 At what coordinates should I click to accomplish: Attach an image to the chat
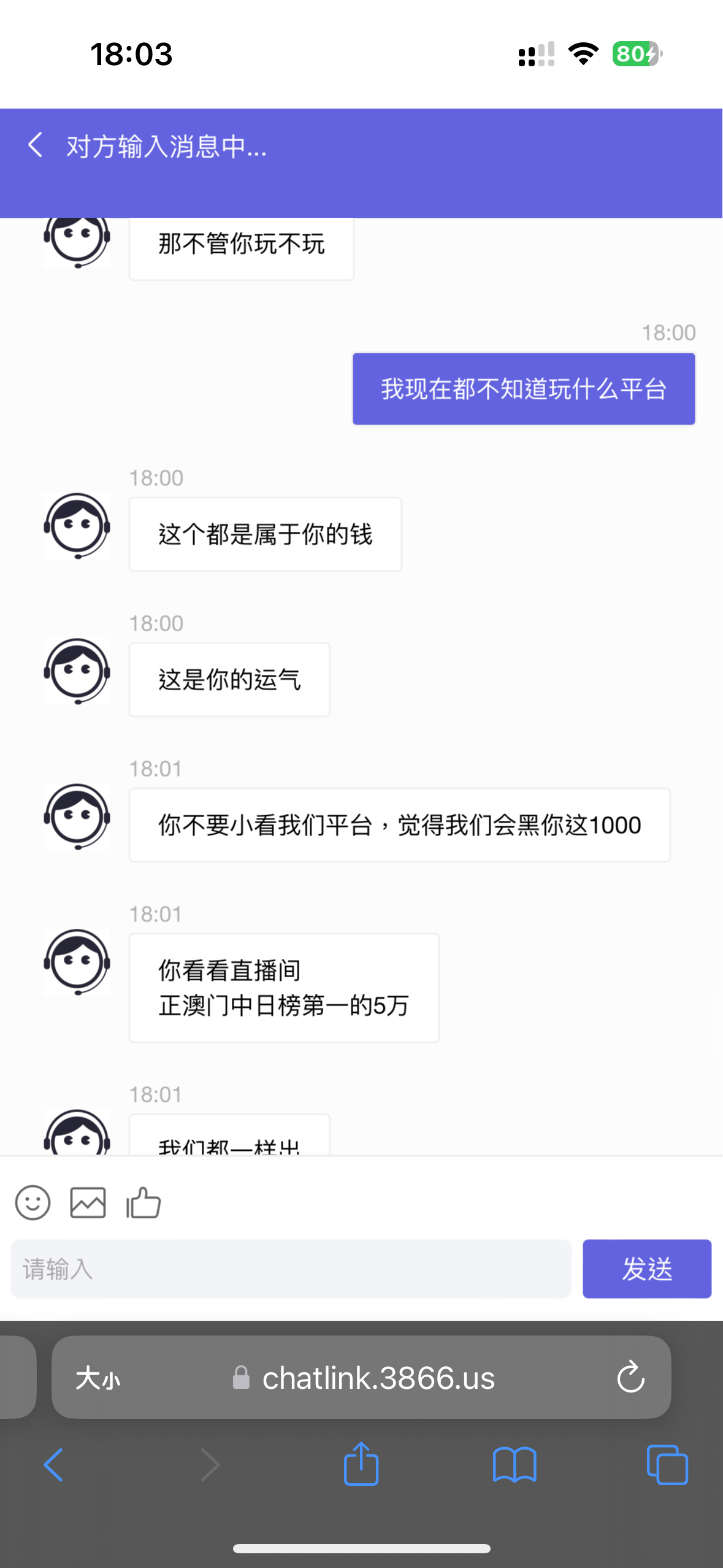point(88,1202)
